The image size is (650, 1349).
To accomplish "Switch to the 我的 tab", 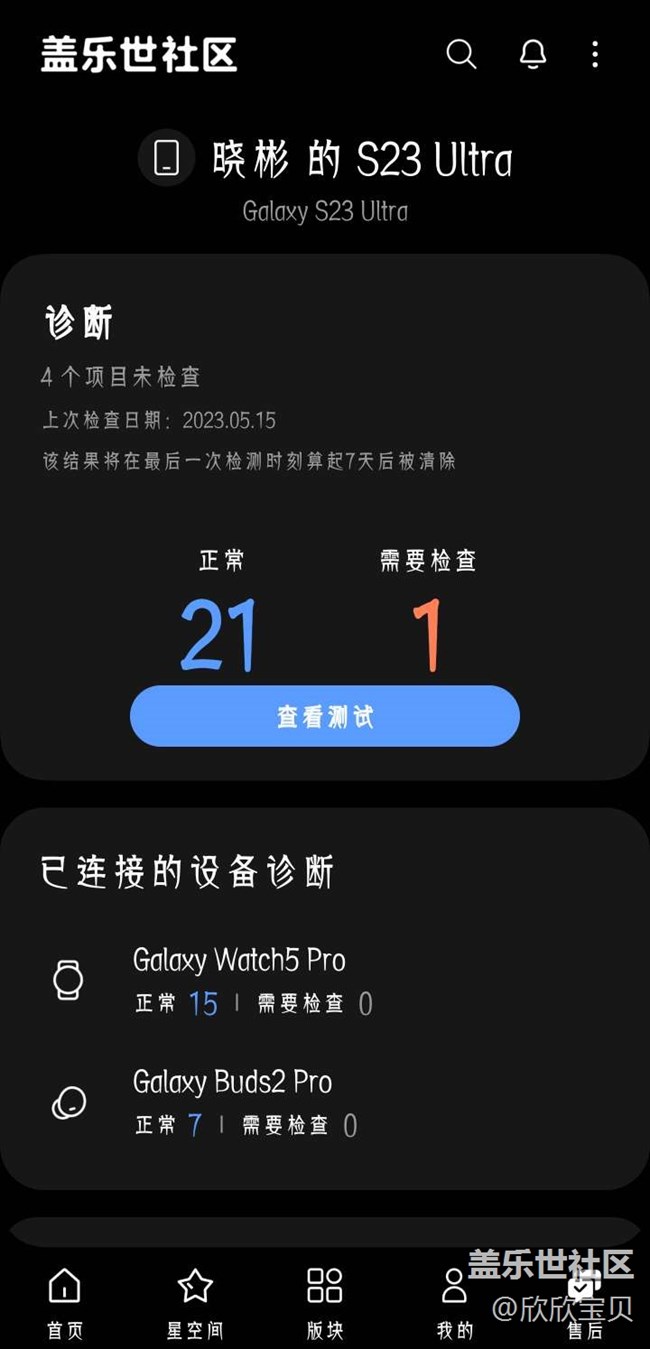I will coord(455,1303).
